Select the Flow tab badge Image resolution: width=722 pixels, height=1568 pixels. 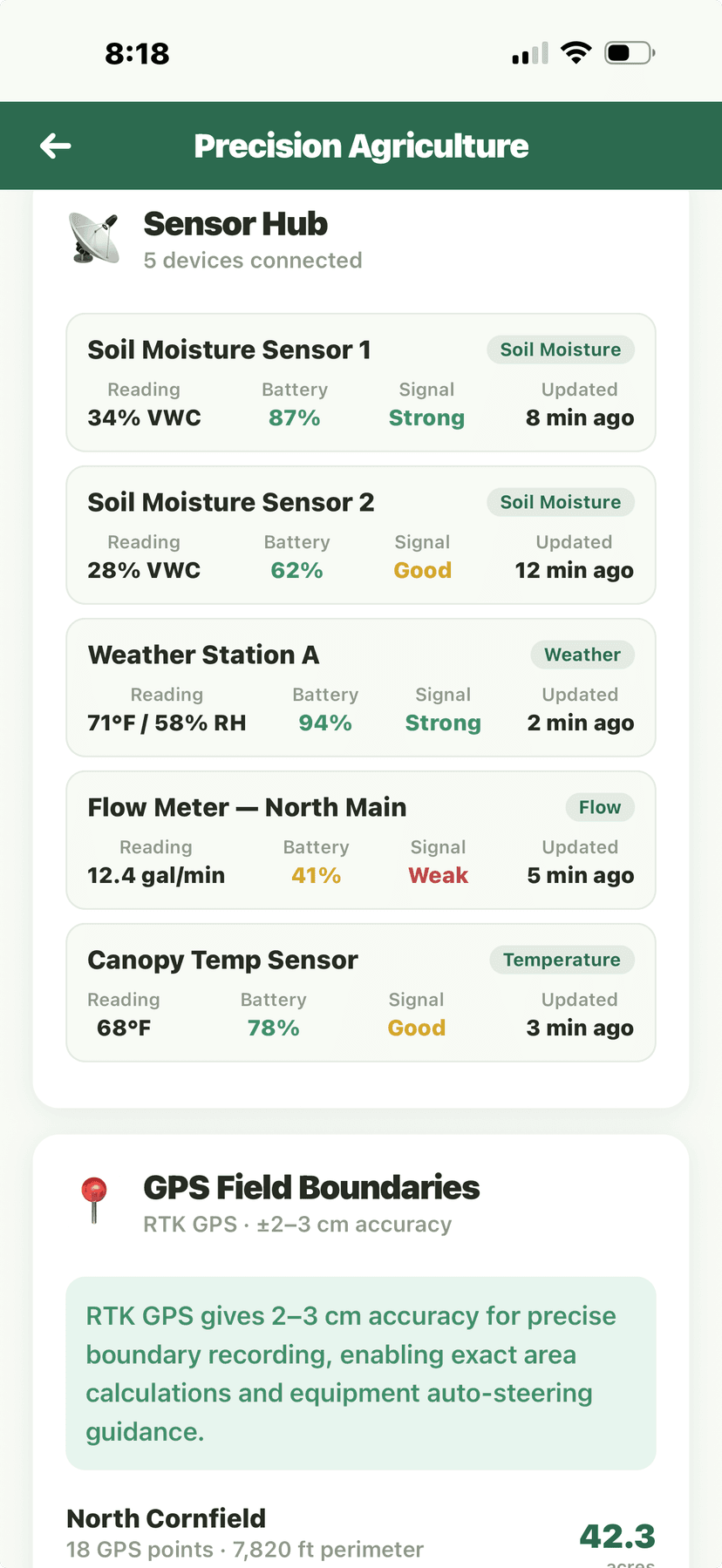(x=600, y=807)
